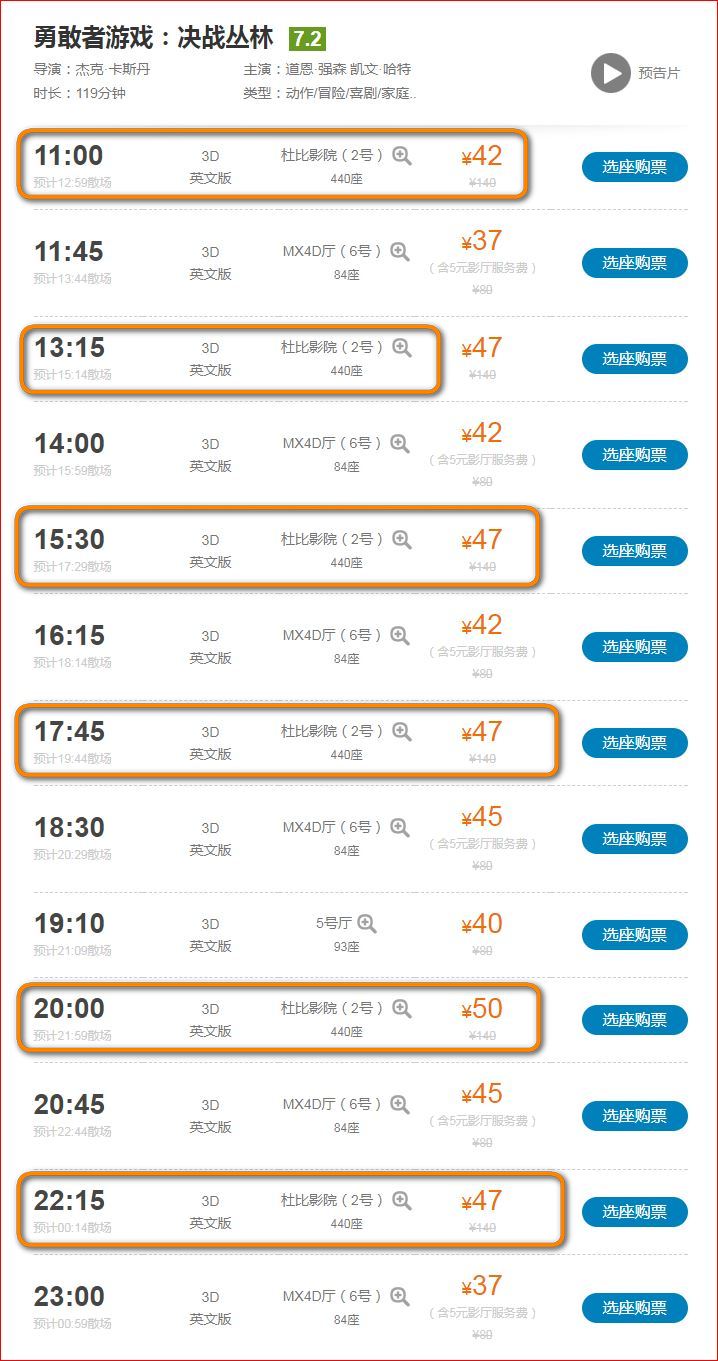View 5号厅 hall details at 19:10
This screenshot has width=718, height=1361.
[367, 924]
